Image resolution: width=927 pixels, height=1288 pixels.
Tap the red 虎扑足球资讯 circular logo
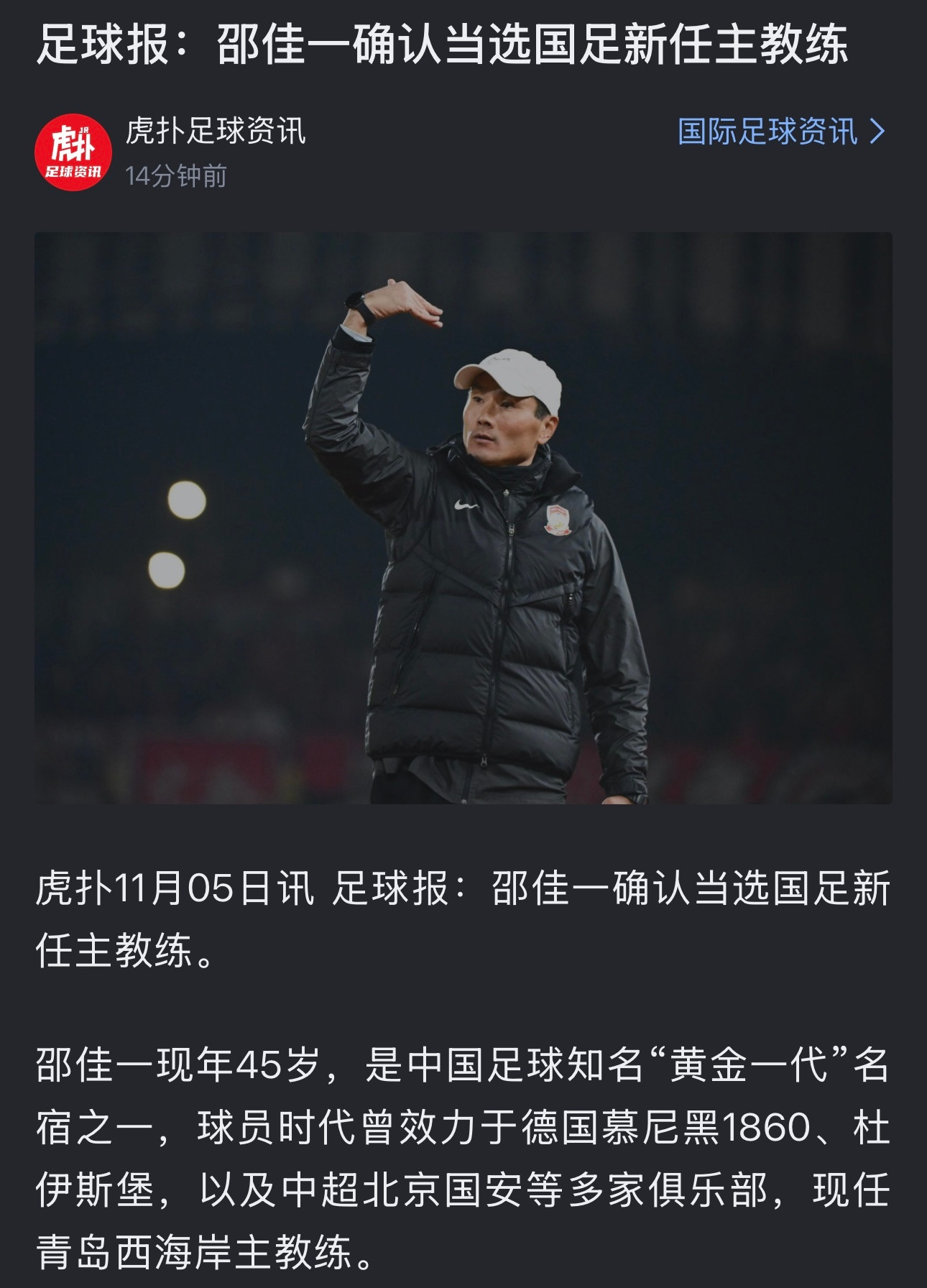click(x=75, y=149)
